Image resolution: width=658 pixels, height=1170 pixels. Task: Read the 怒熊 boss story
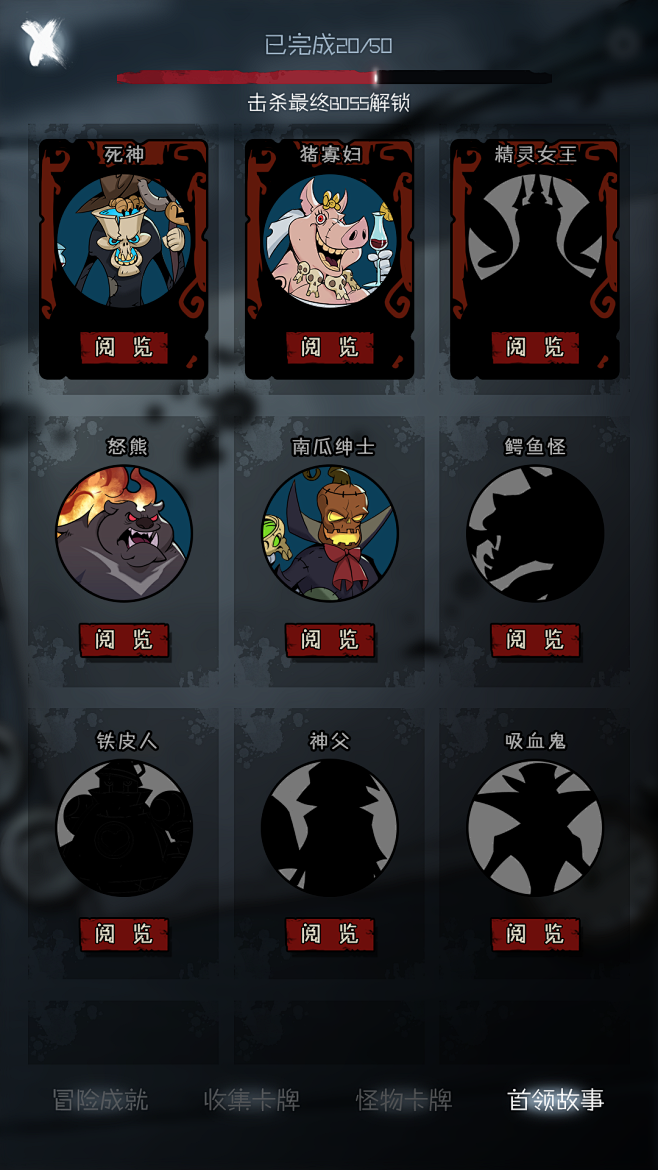click(x=124, y=640)
